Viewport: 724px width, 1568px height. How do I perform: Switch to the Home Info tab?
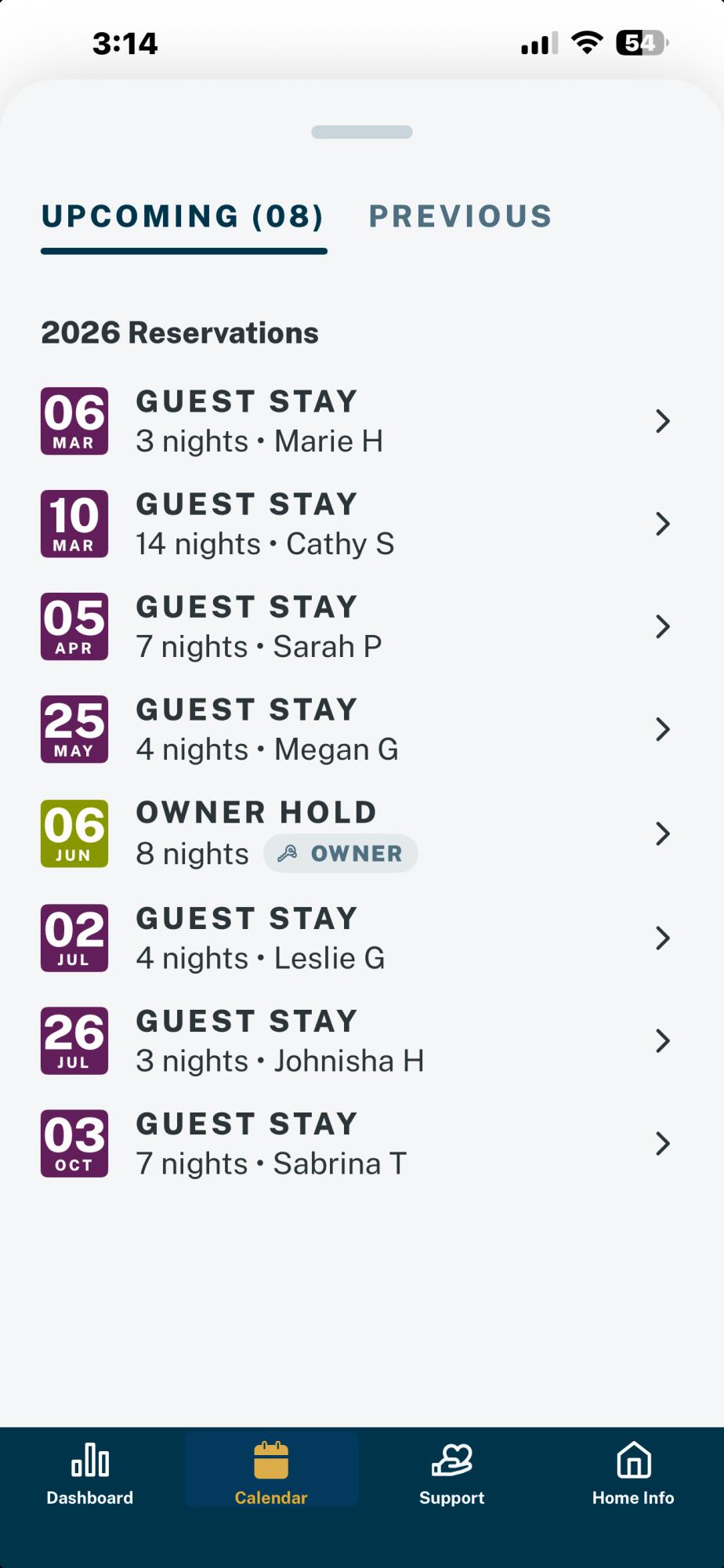(x=633, y=1474)
